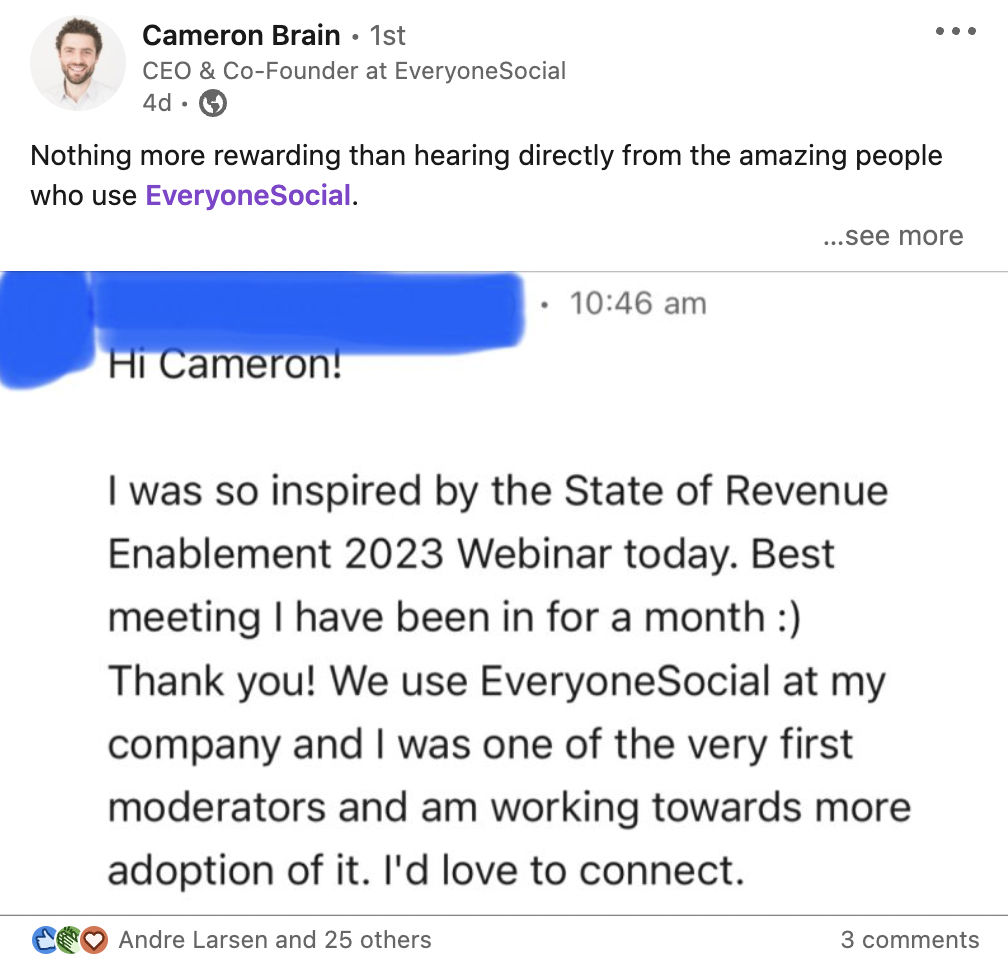This screenshot has height=964, width=1008.
Task: Open Cameron Brain's profile photo
Action: tap(78, 63)
